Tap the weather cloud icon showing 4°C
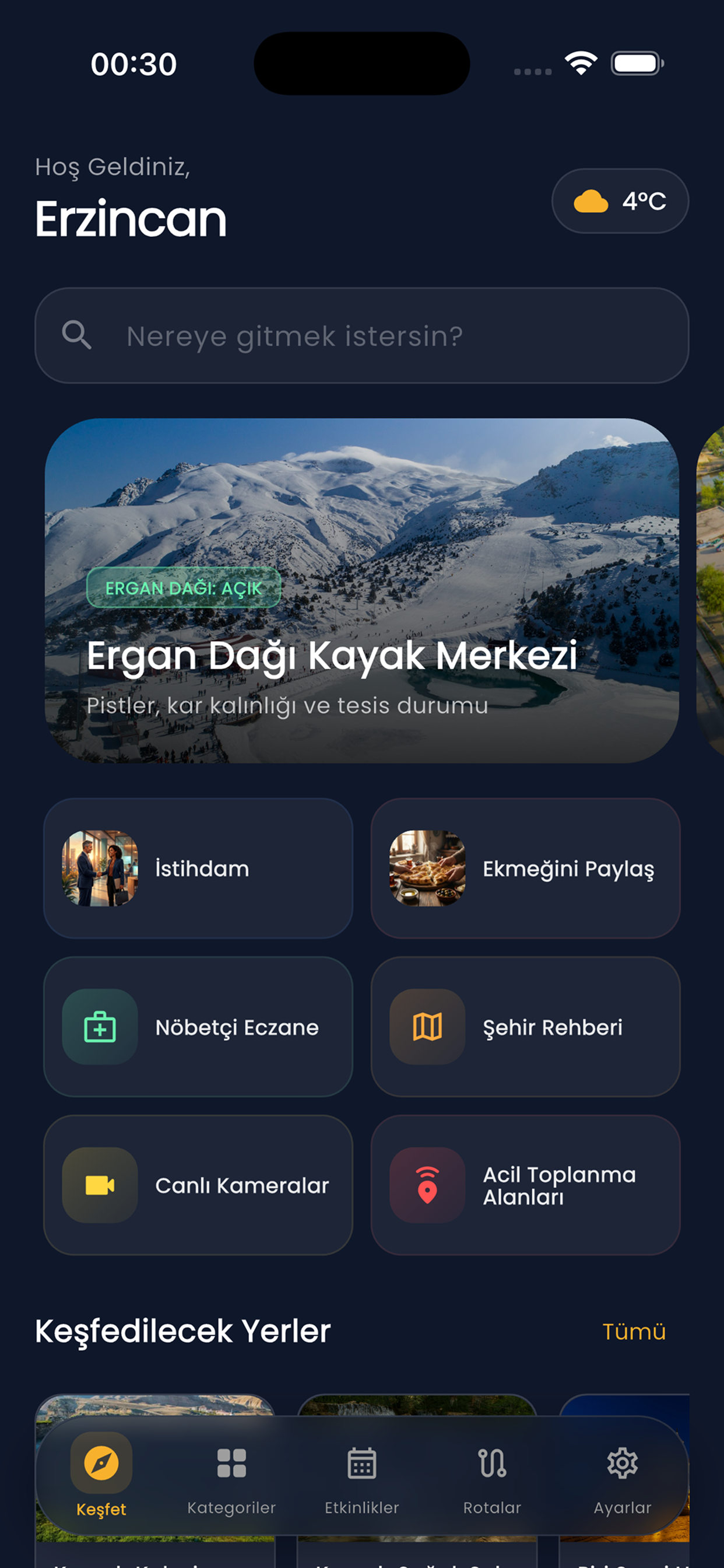The width and height of the screenshot is (724, 1568). point(591,200)
